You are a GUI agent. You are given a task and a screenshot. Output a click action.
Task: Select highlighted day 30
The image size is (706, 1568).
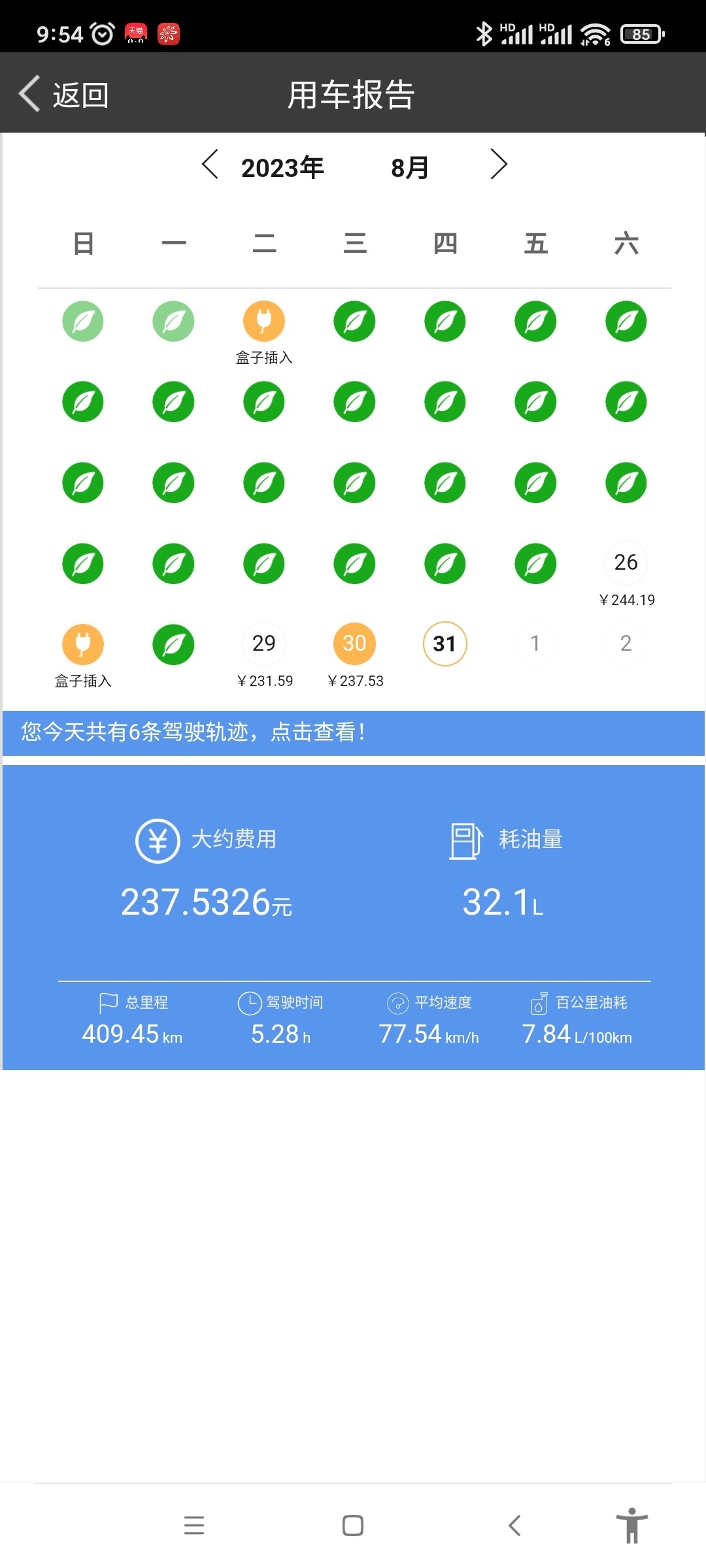[x=354, y=644]
